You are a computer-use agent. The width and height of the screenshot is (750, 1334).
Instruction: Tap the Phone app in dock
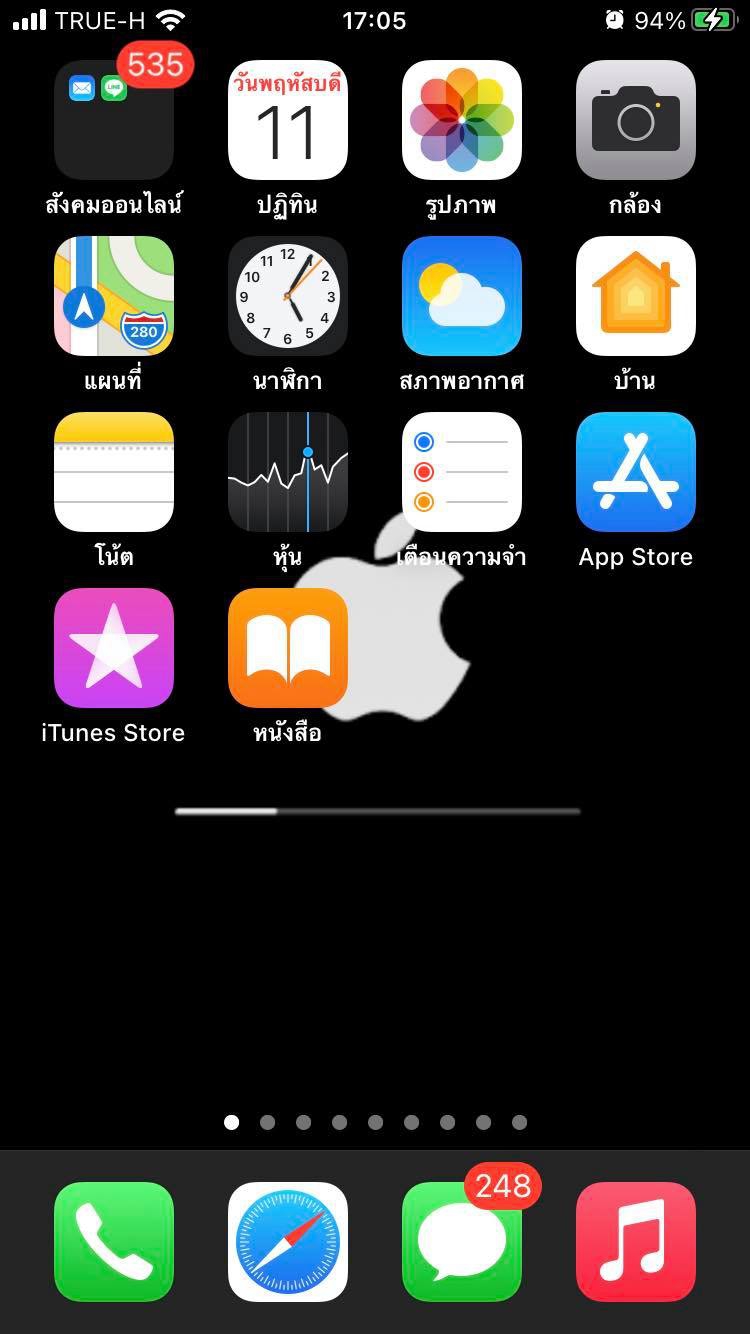[x=113, y=1242]
